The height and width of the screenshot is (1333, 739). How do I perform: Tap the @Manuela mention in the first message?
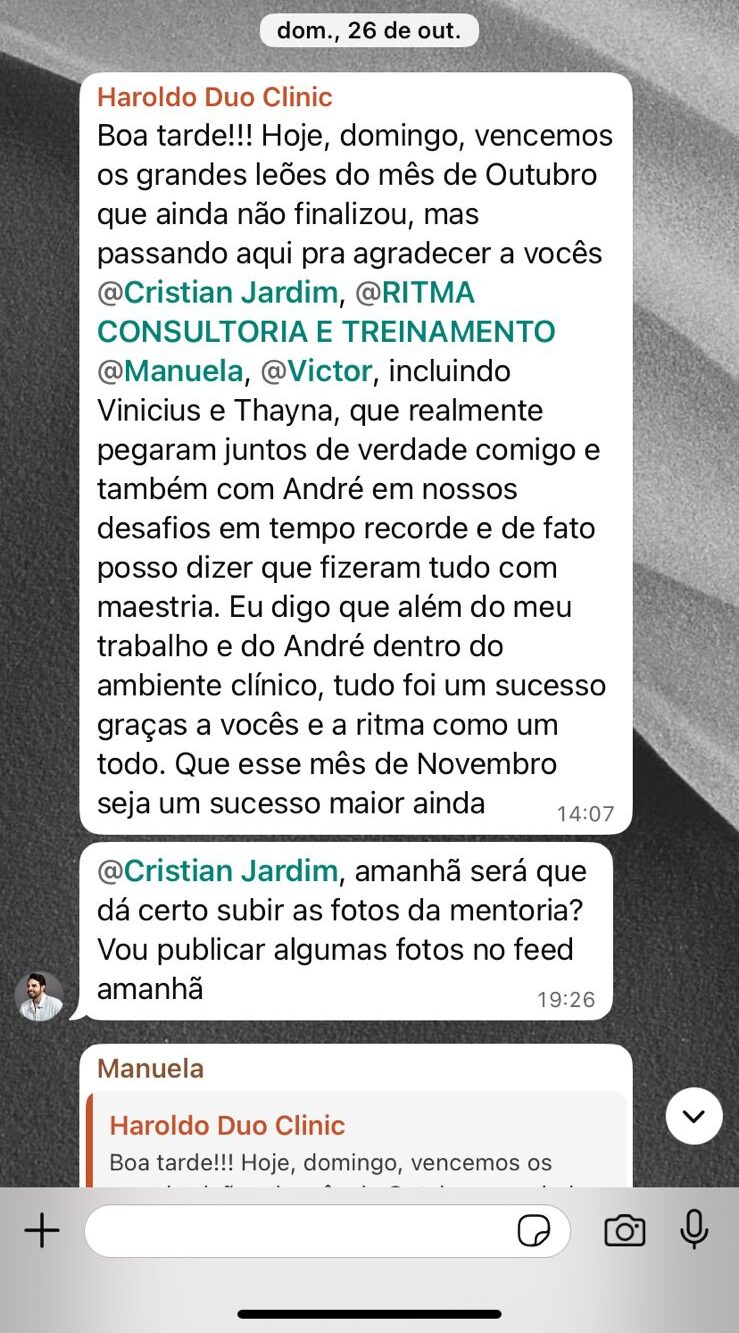click(170, 371)
